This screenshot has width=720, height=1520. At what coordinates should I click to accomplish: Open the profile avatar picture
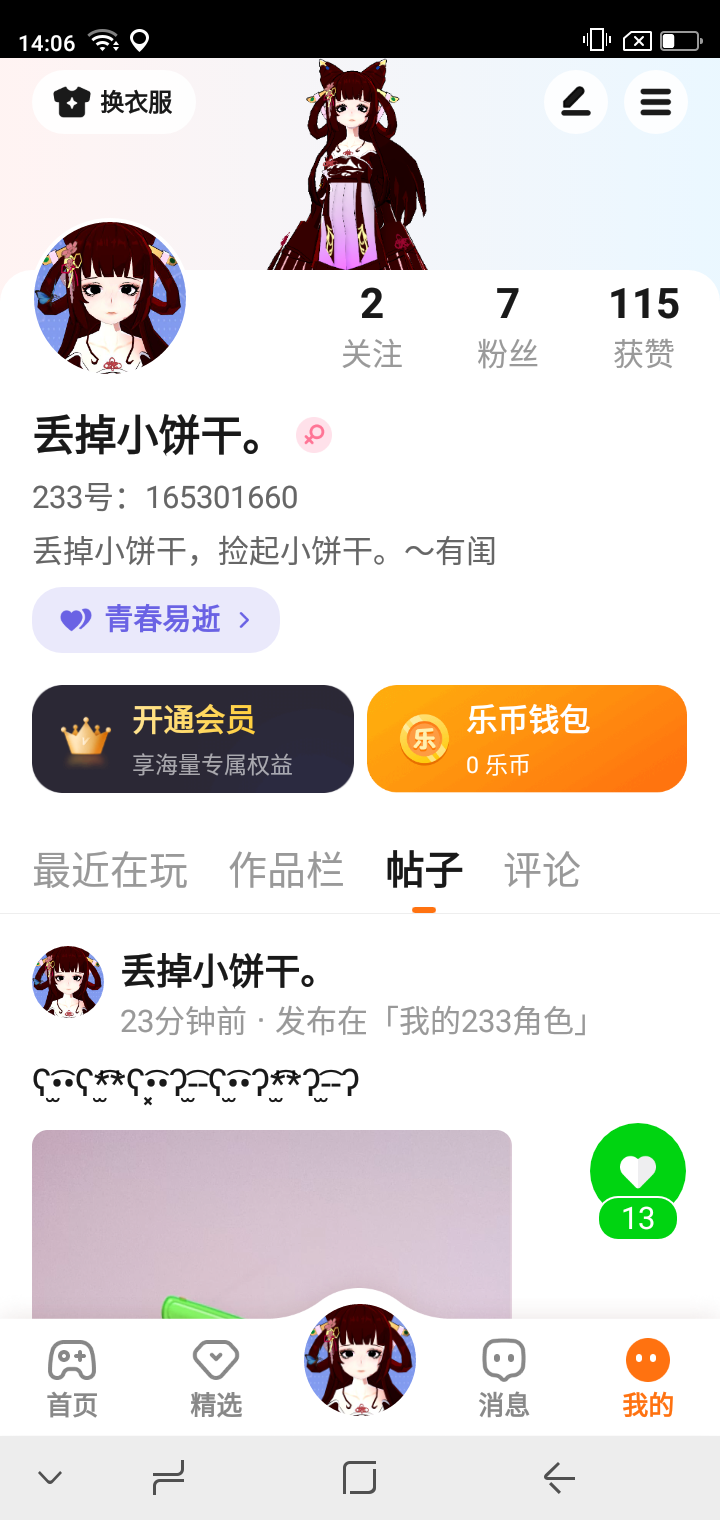(111, 298)
